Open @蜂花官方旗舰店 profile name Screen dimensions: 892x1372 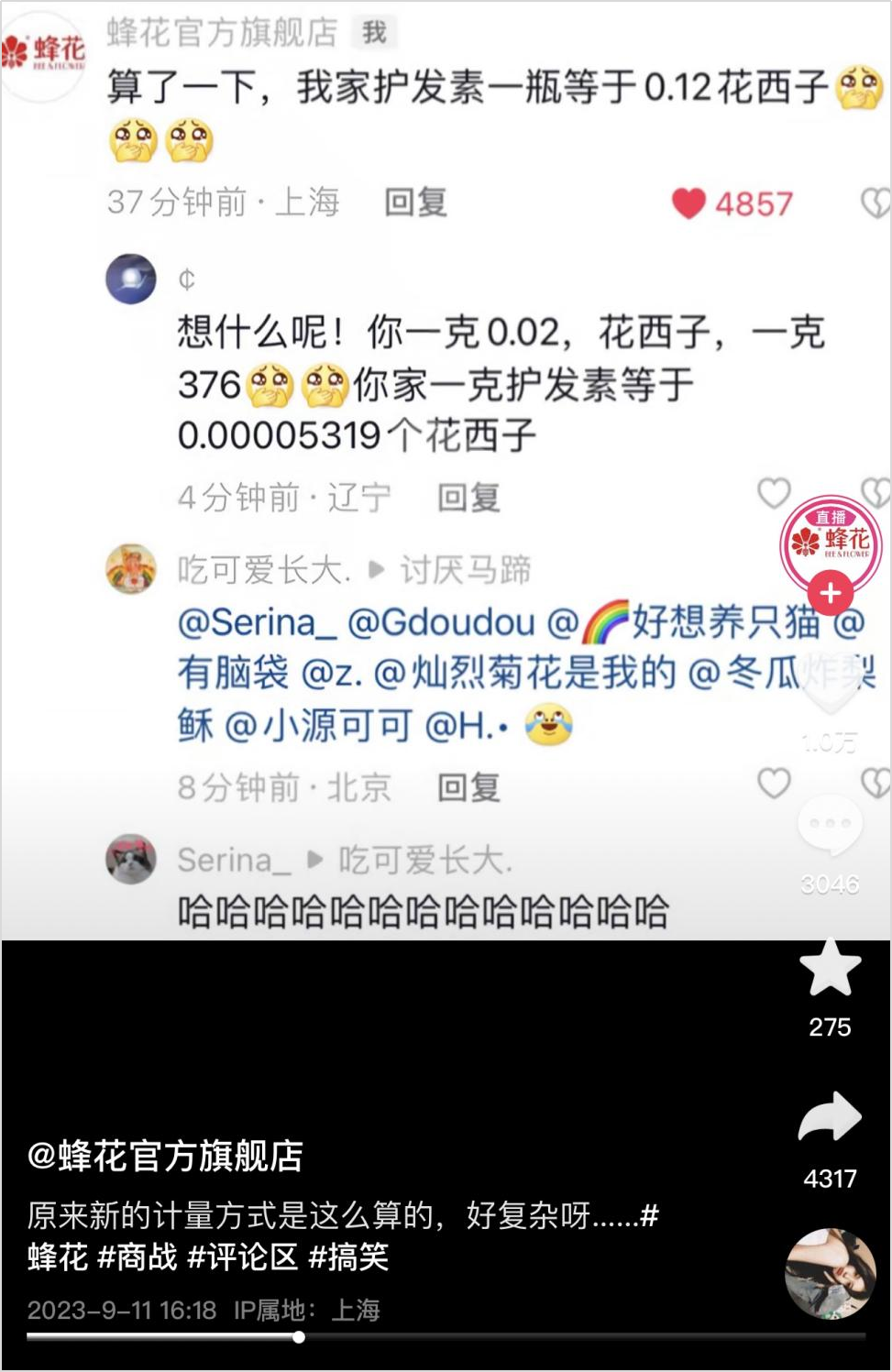point(166,1156)
